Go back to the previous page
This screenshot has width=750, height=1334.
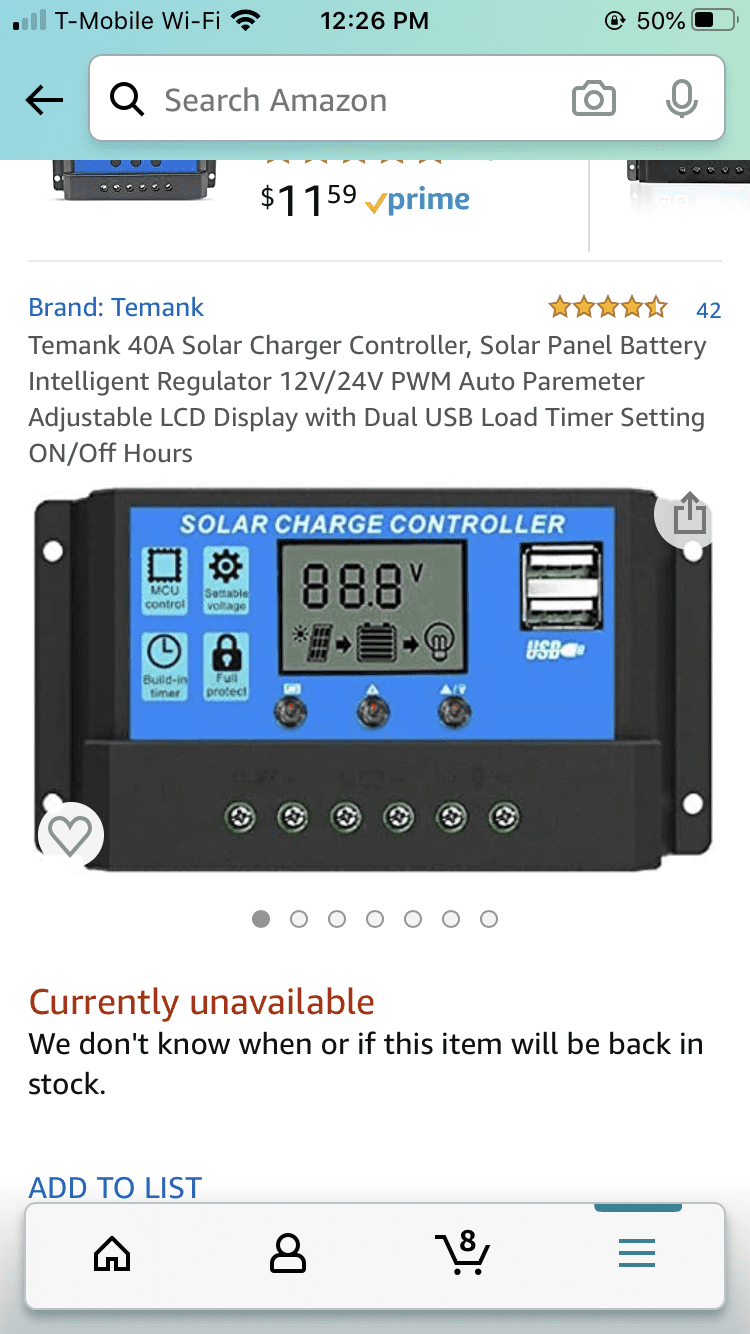[x=44, y=100]
